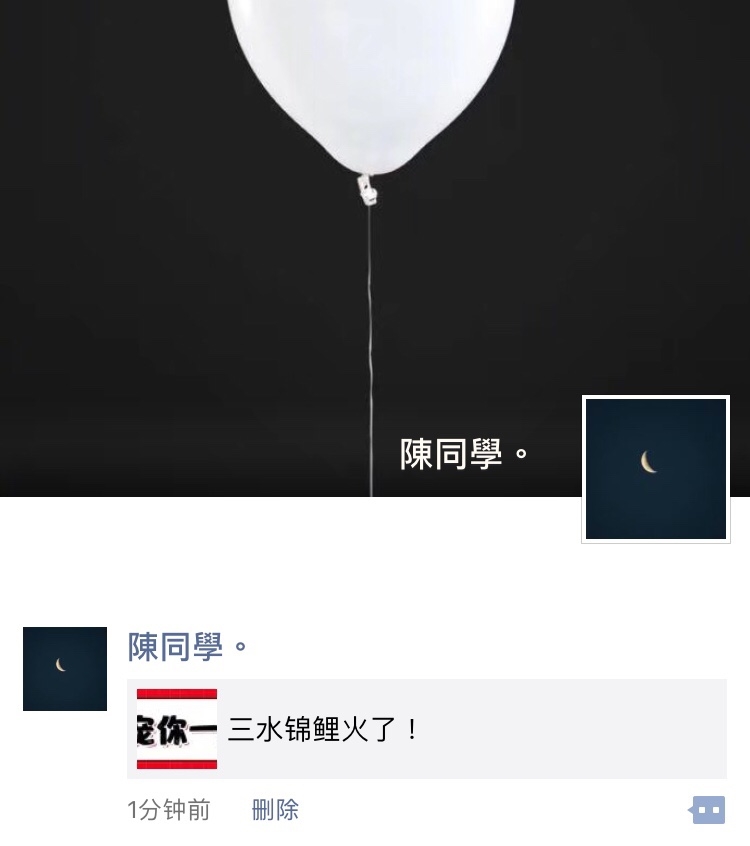Screen dimensions: 750x846
Task: Open poster name 陳同學。 above the post
Action: pos(188,647)
